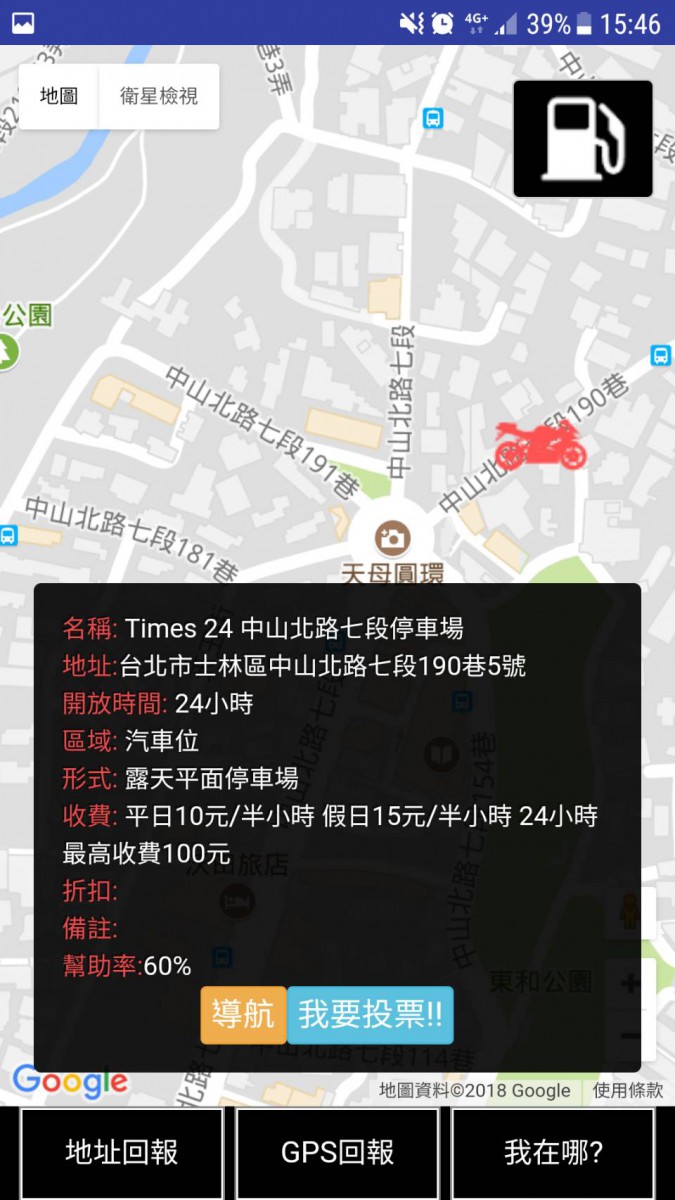Tap the red motorcycle marker
Image resolution: width=675 pixels, height=1200 pixels.
point(540,445)
